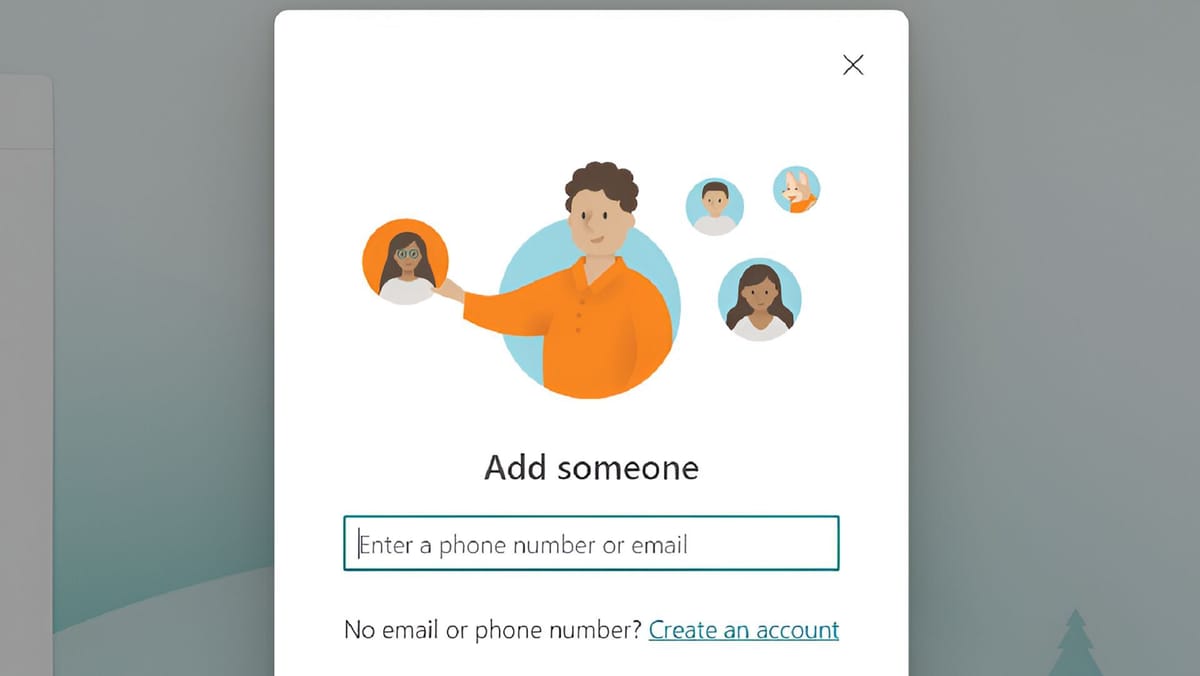Close the Add someone dialog
This screenshot has height=676, width=1200.
[853, 65]
